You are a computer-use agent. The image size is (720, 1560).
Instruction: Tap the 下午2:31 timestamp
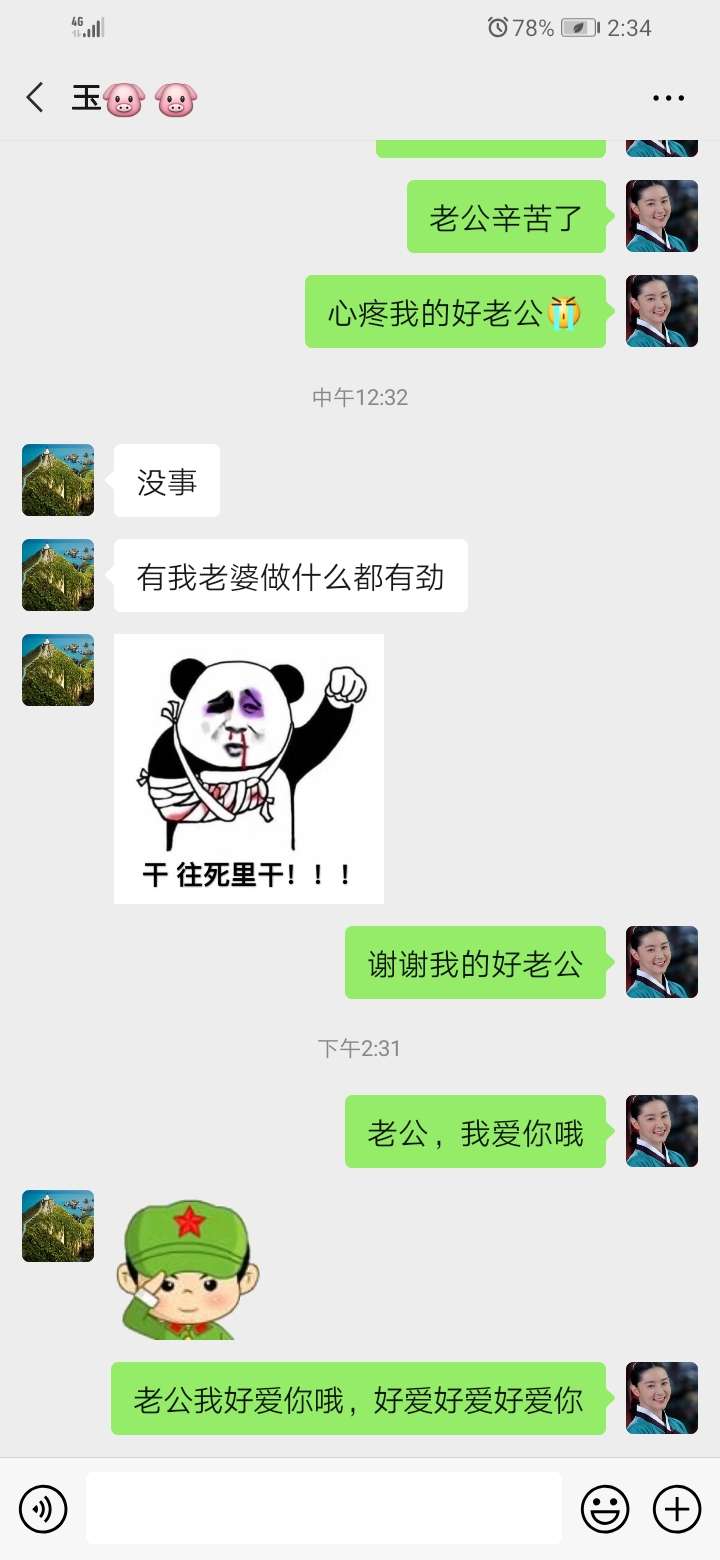358,1048
